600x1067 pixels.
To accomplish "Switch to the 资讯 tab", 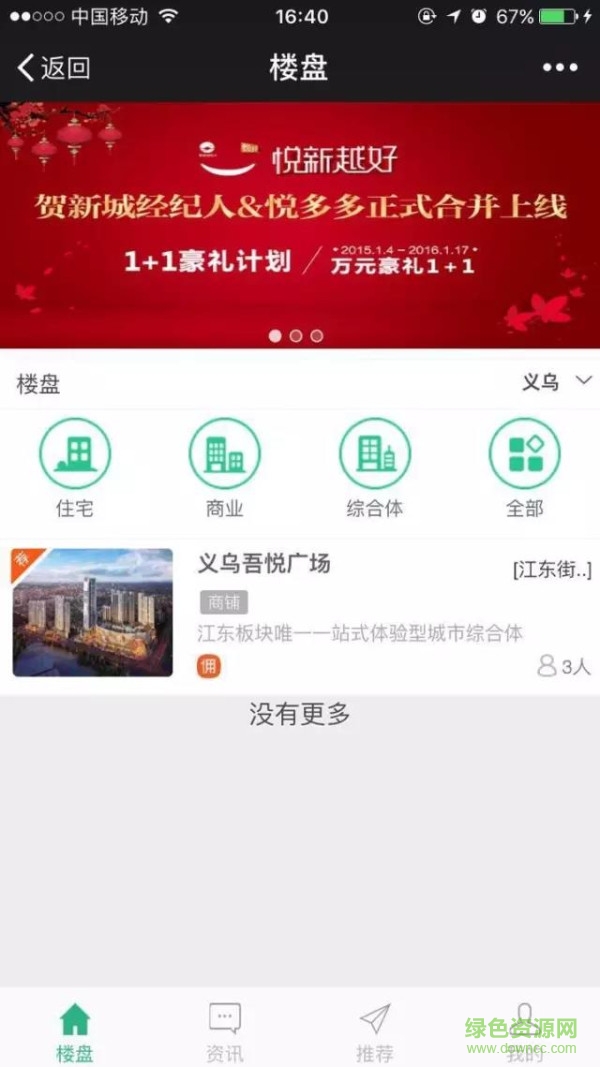I will tap(225, 1030).
